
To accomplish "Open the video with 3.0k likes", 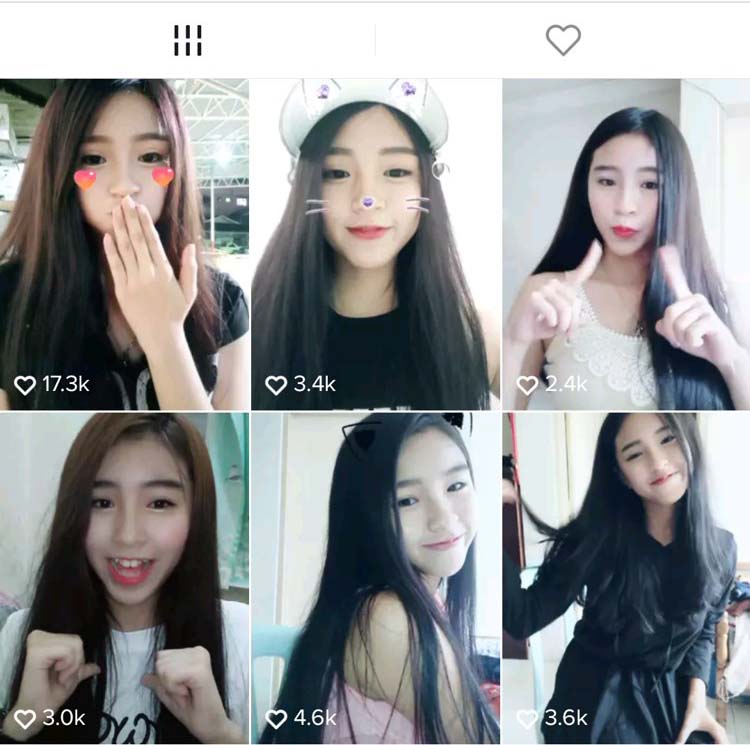I will (124, 578).
